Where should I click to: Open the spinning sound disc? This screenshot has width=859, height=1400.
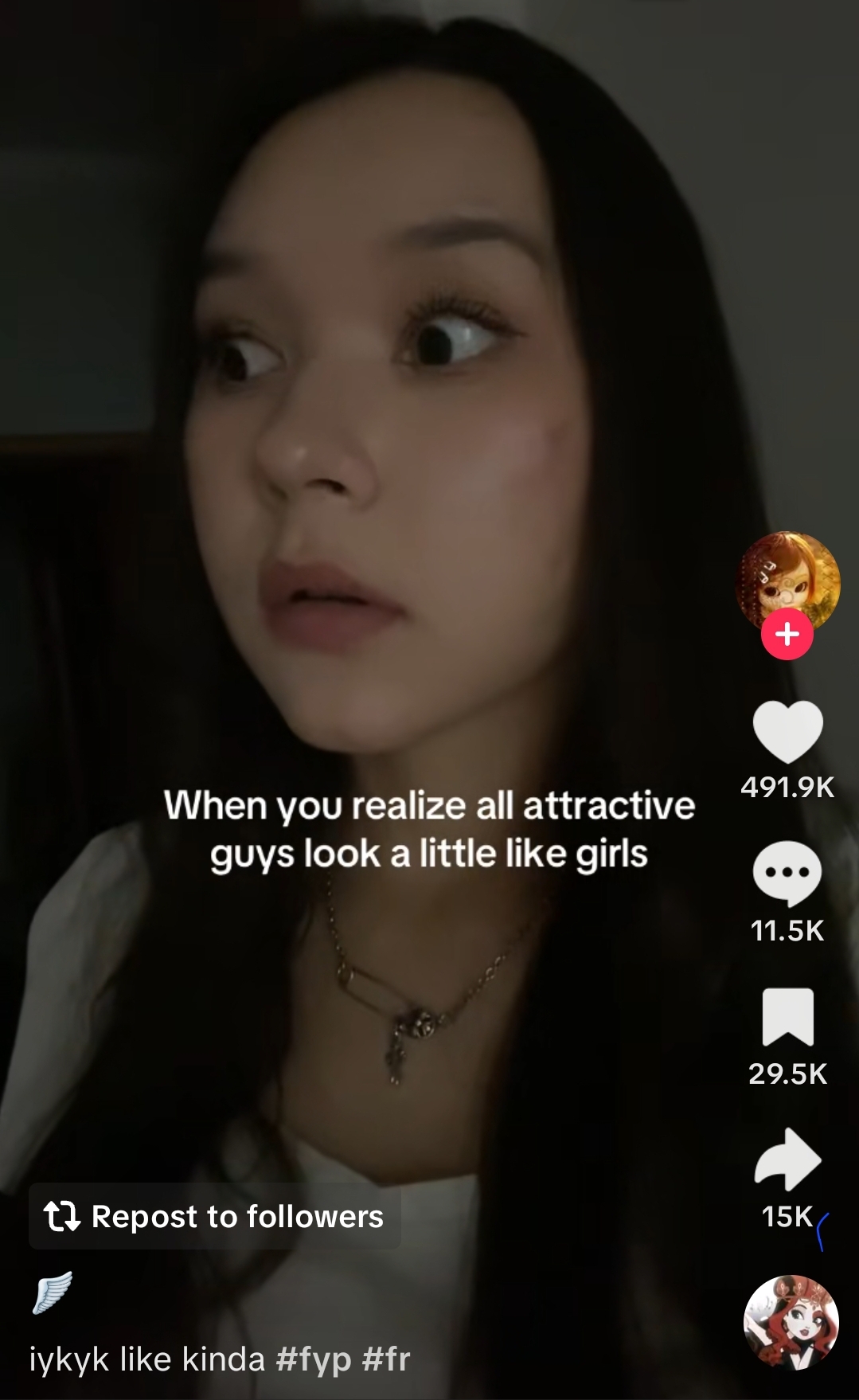tap(790, 1323)
